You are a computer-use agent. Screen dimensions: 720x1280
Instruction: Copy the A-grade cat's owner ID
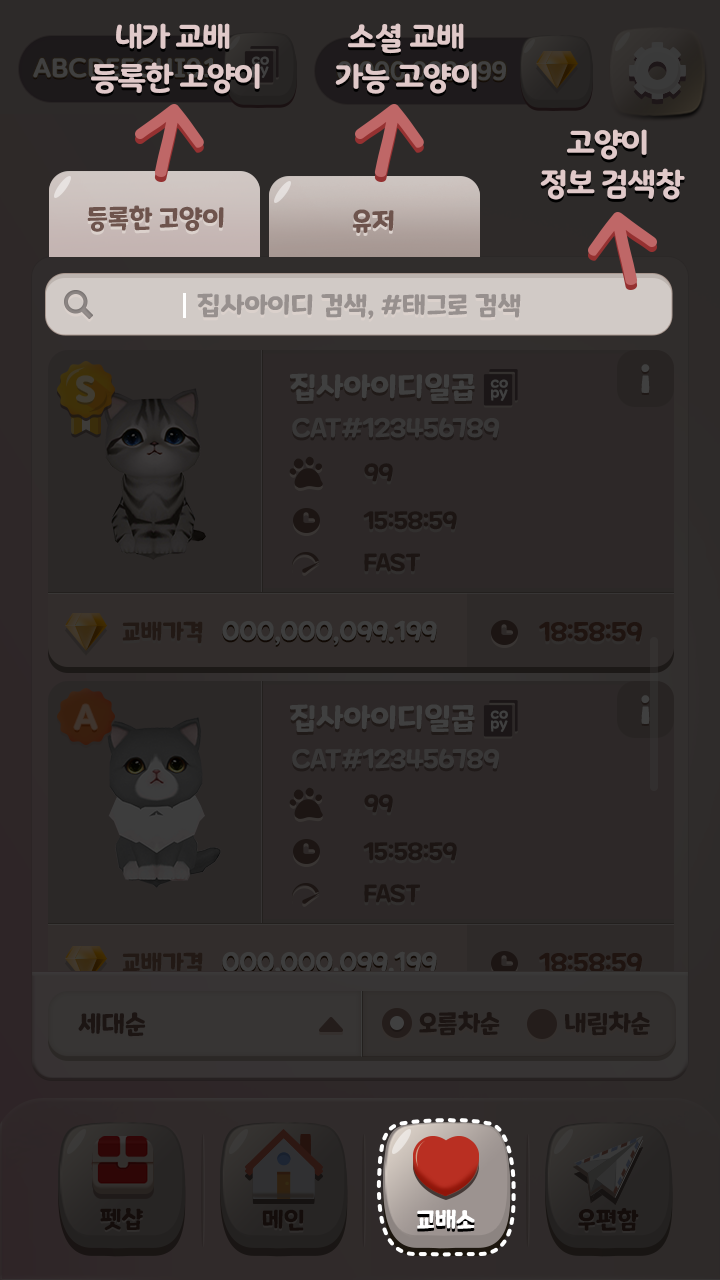tap(500, 719)
